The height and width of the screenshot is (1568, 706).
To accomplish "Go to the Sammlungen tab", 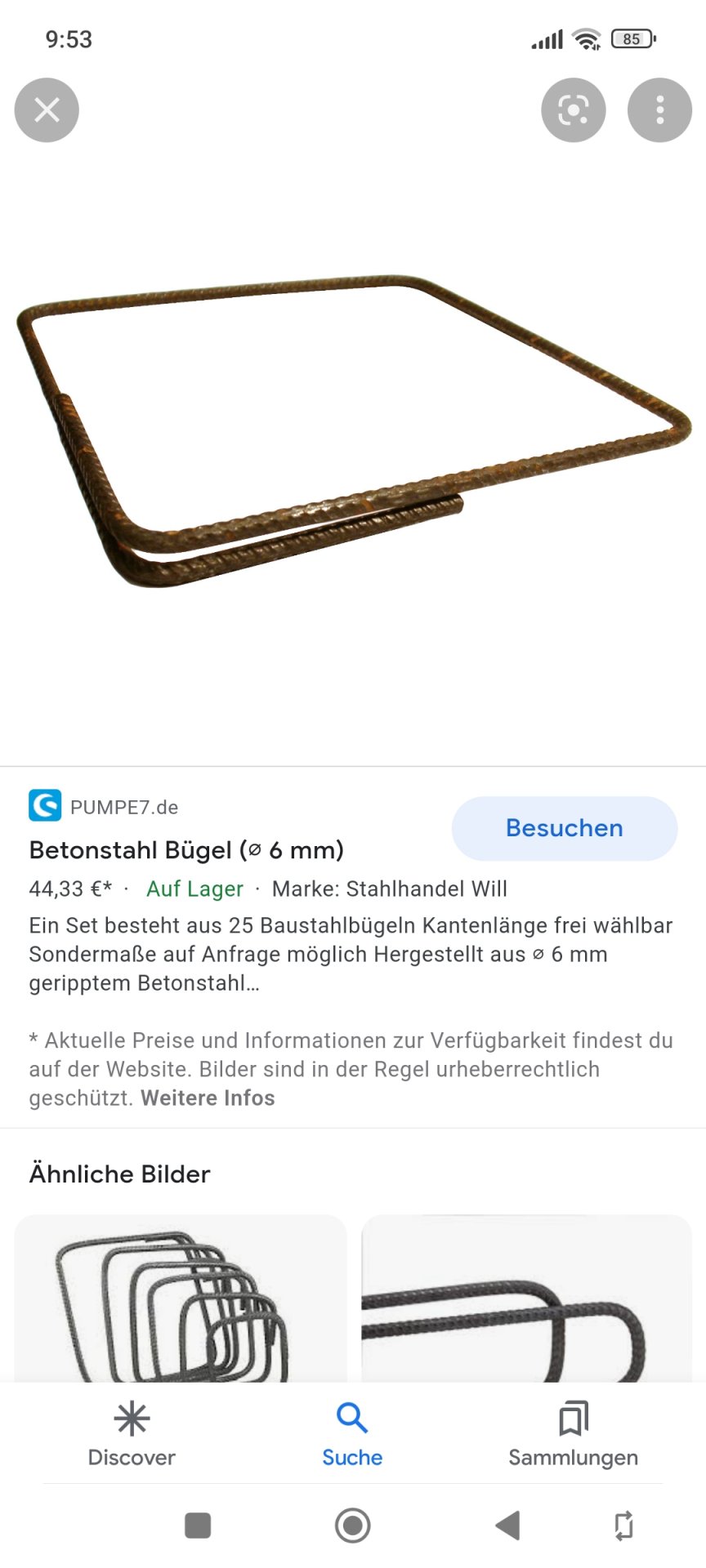I will (x=573, y=1434).
